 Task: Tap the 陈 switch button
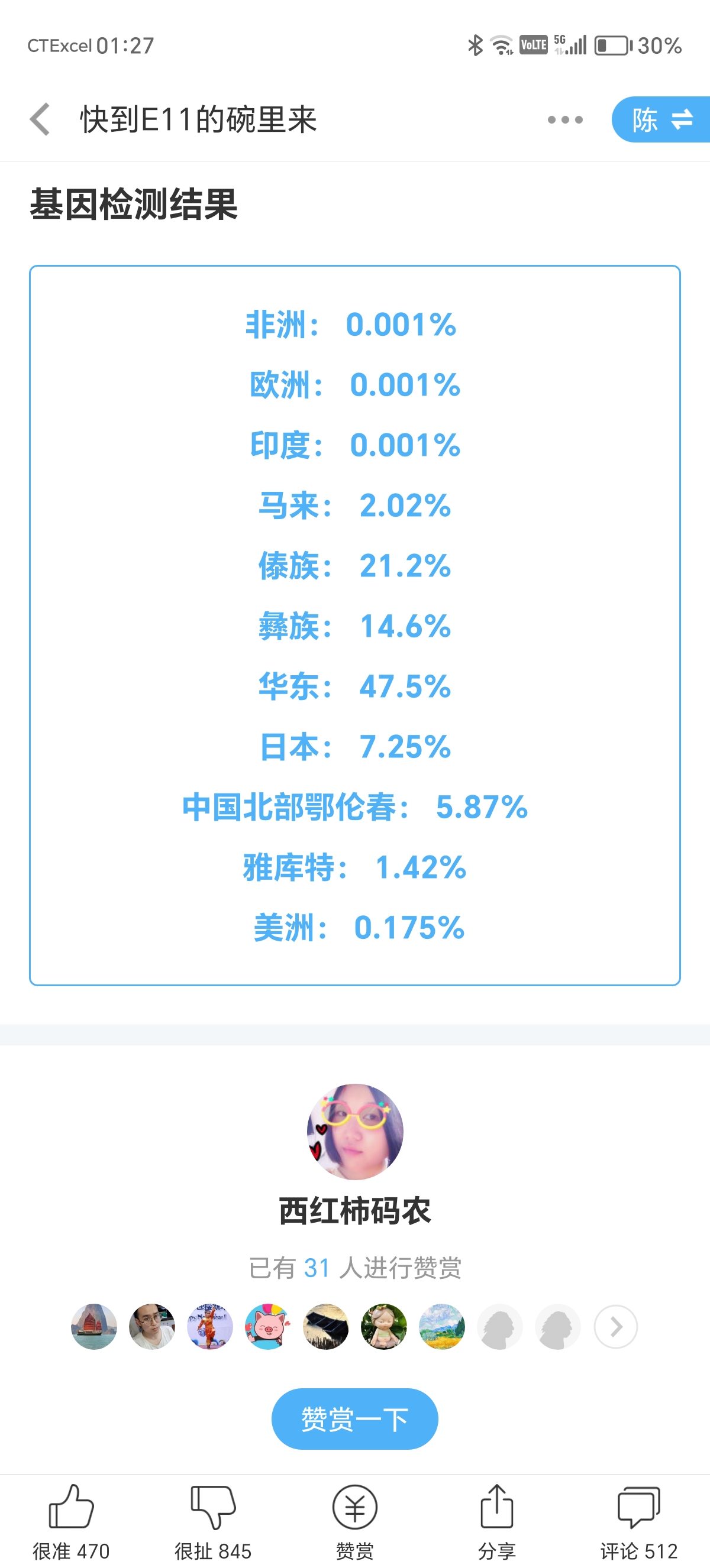[x=661, y=119]
